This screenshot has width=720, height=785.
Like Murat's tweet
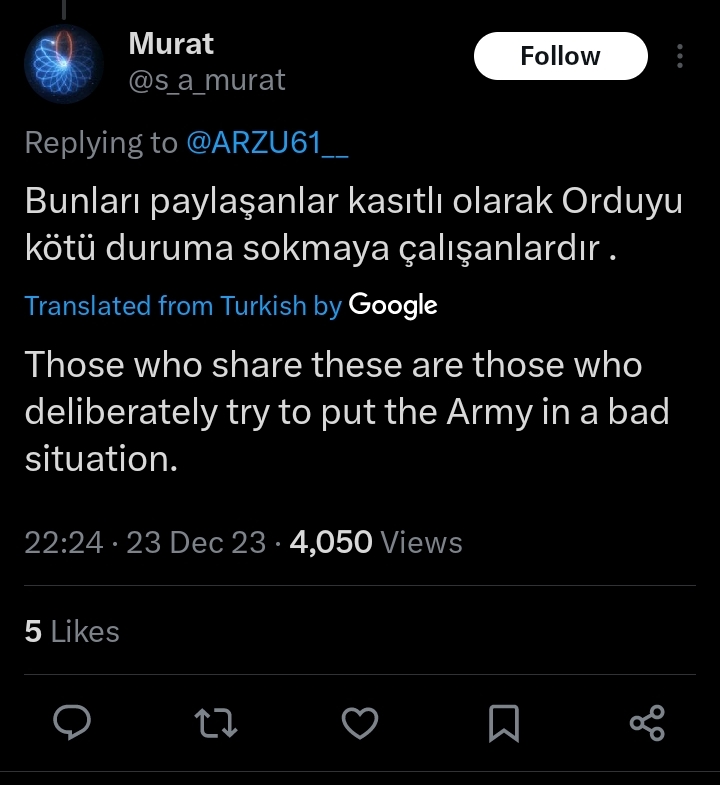[360, 722]
